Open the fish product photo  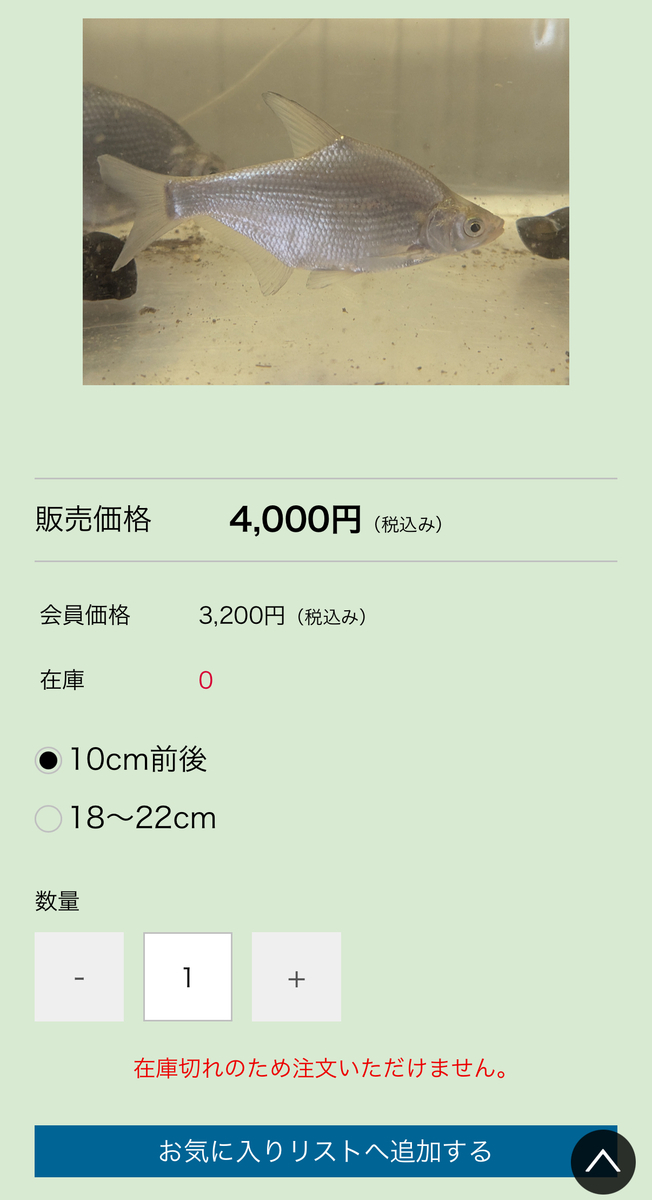(x=326, y=202)
